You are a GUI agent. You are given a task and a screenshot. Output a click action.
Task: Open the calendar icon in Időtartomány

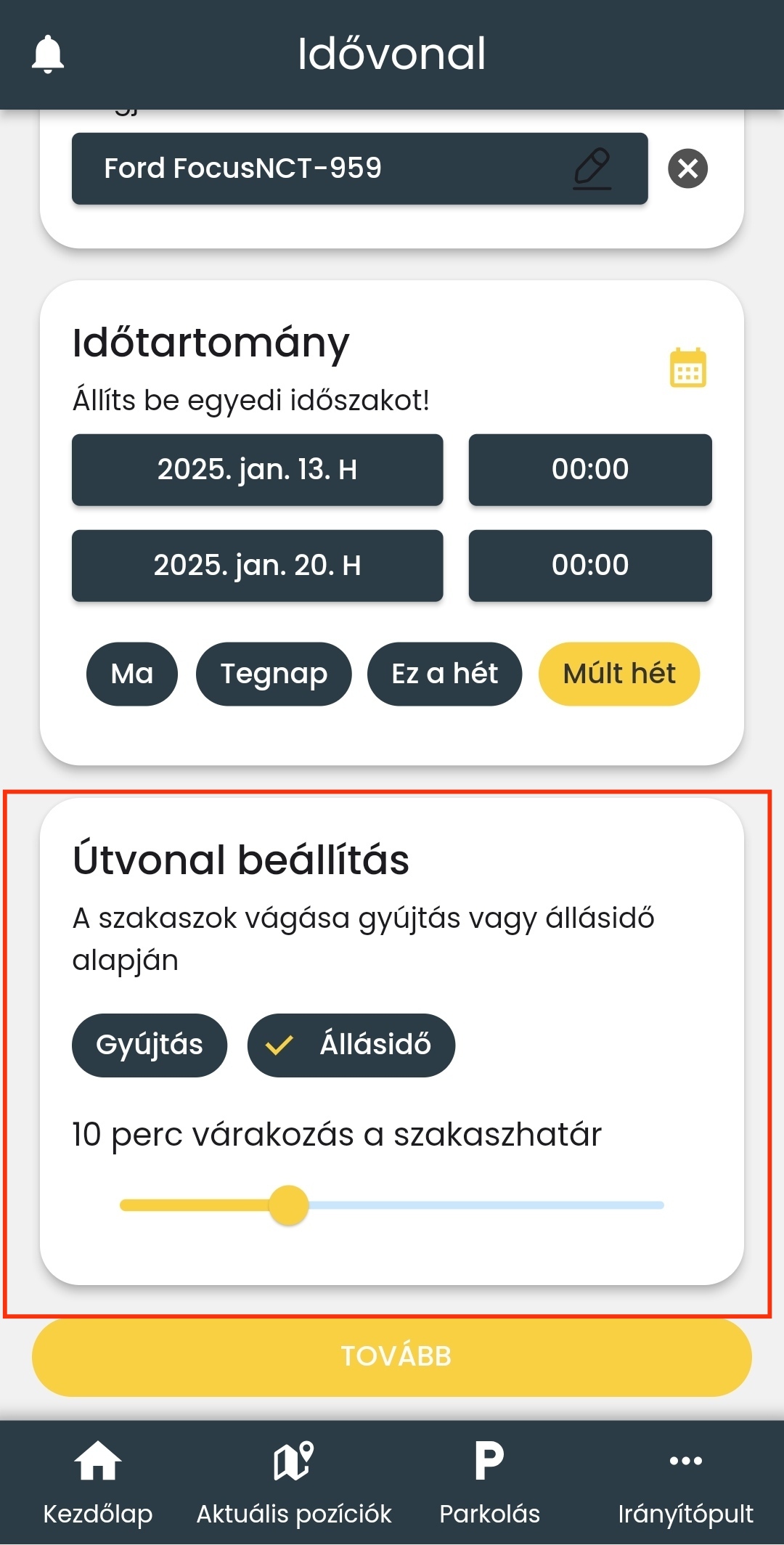pos(687,368)
